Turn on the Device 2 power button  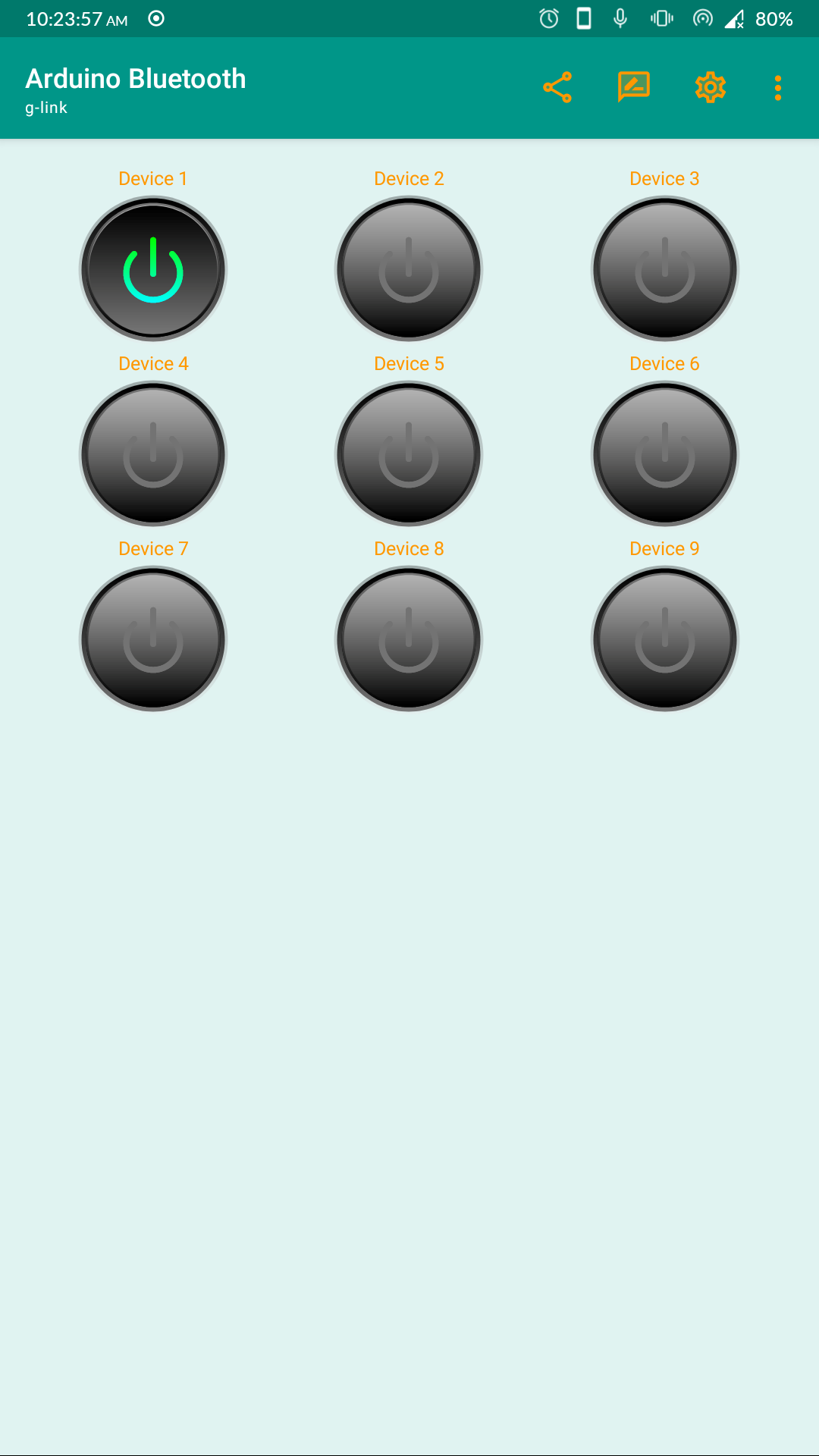coord(409,269)
